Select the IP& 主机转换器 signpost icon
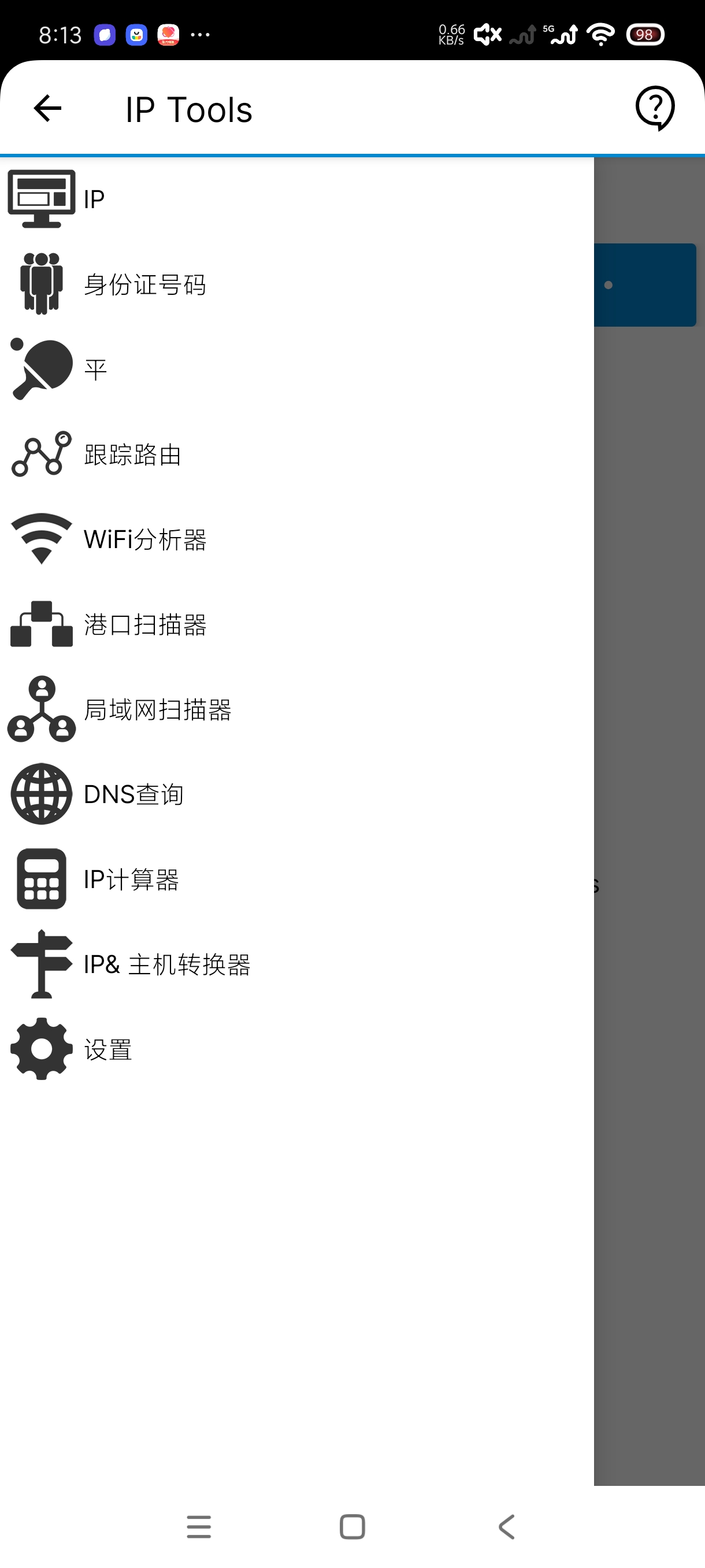Viewport: 705px width, 1568px height. tap(41, 964)
